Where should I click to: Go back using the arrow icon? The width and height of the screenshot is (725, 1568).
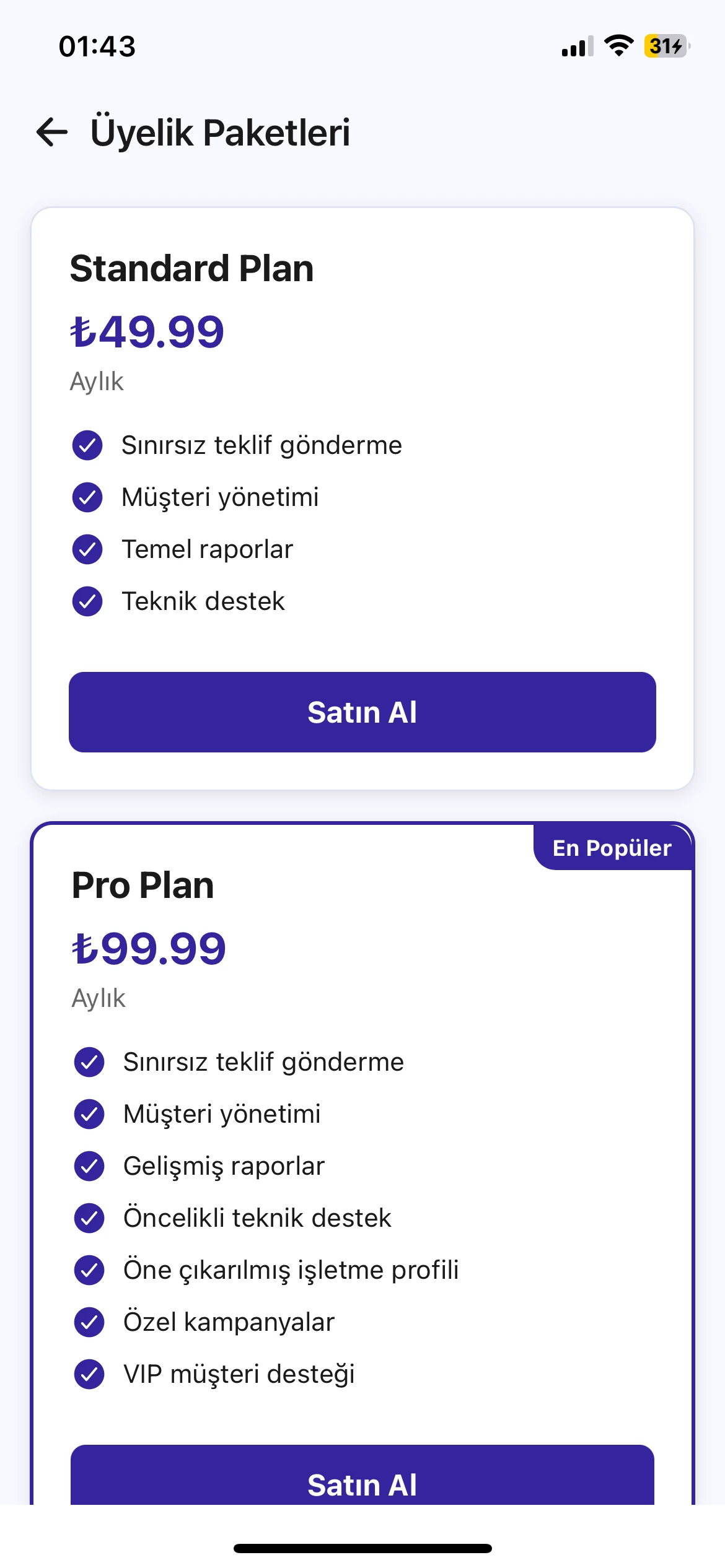[x=52, y=132]
